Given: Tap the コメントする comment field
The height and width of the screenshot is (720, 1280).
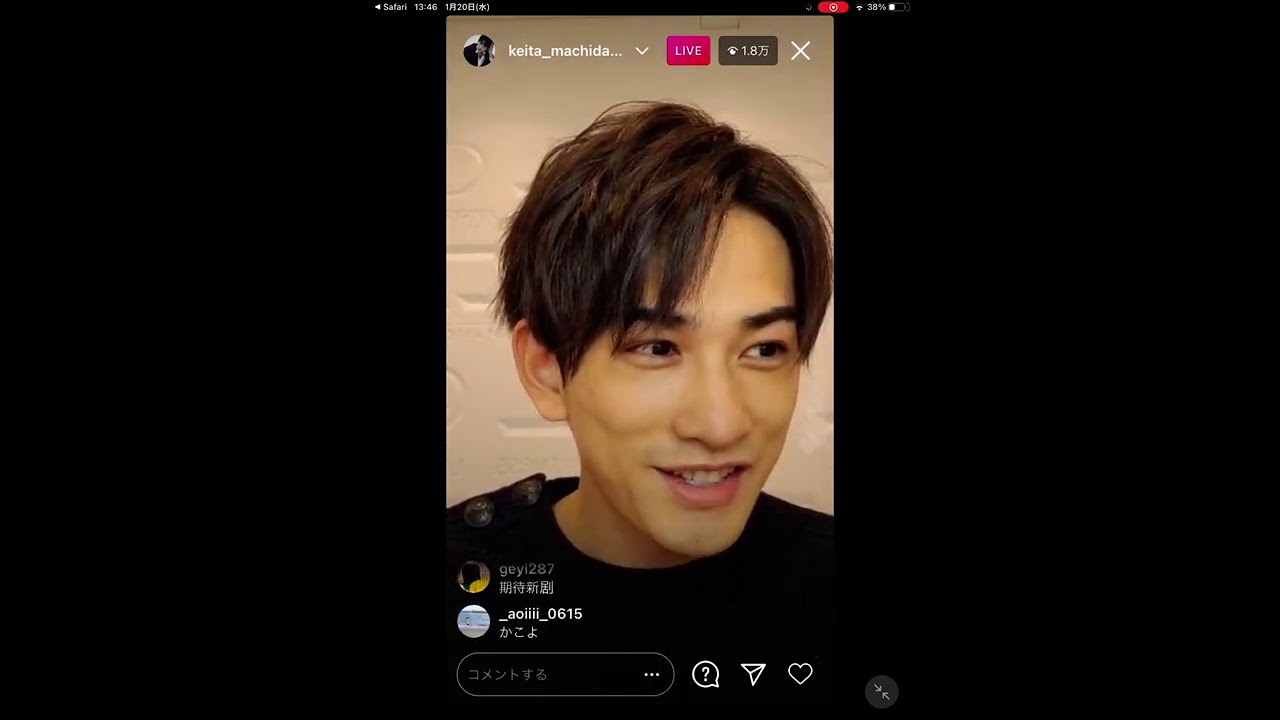Looking at the screenshot, I should click(x=545, y=674).
